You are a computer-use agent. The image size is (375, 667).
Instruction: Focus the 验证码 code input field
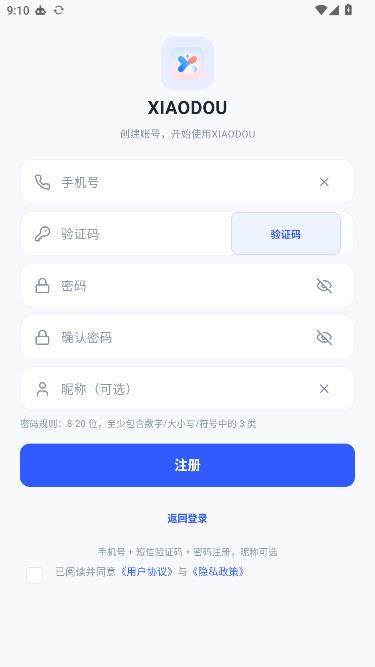[126, 234]
